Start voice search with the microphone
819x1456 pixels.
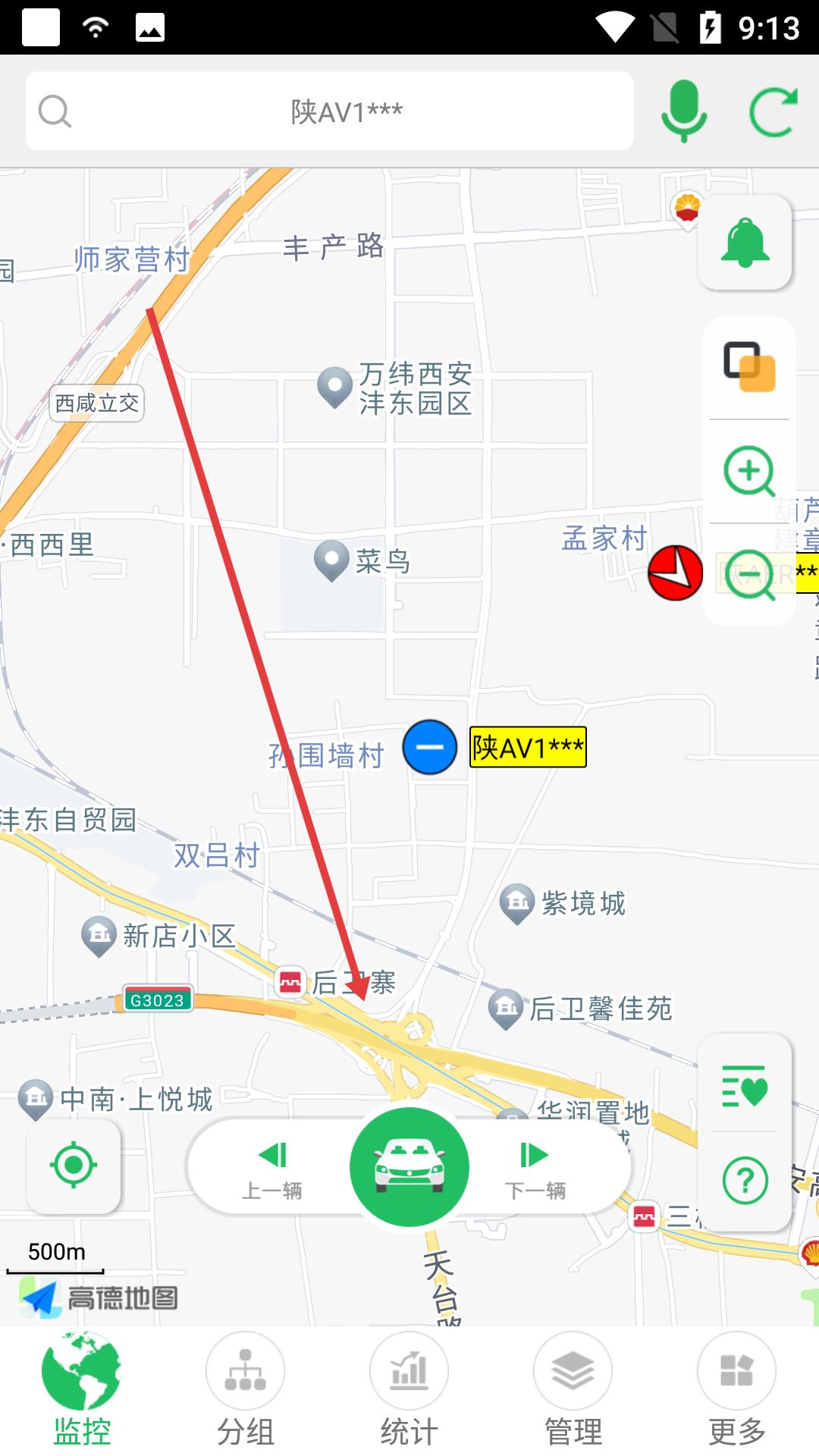click(x=683, y=111)
